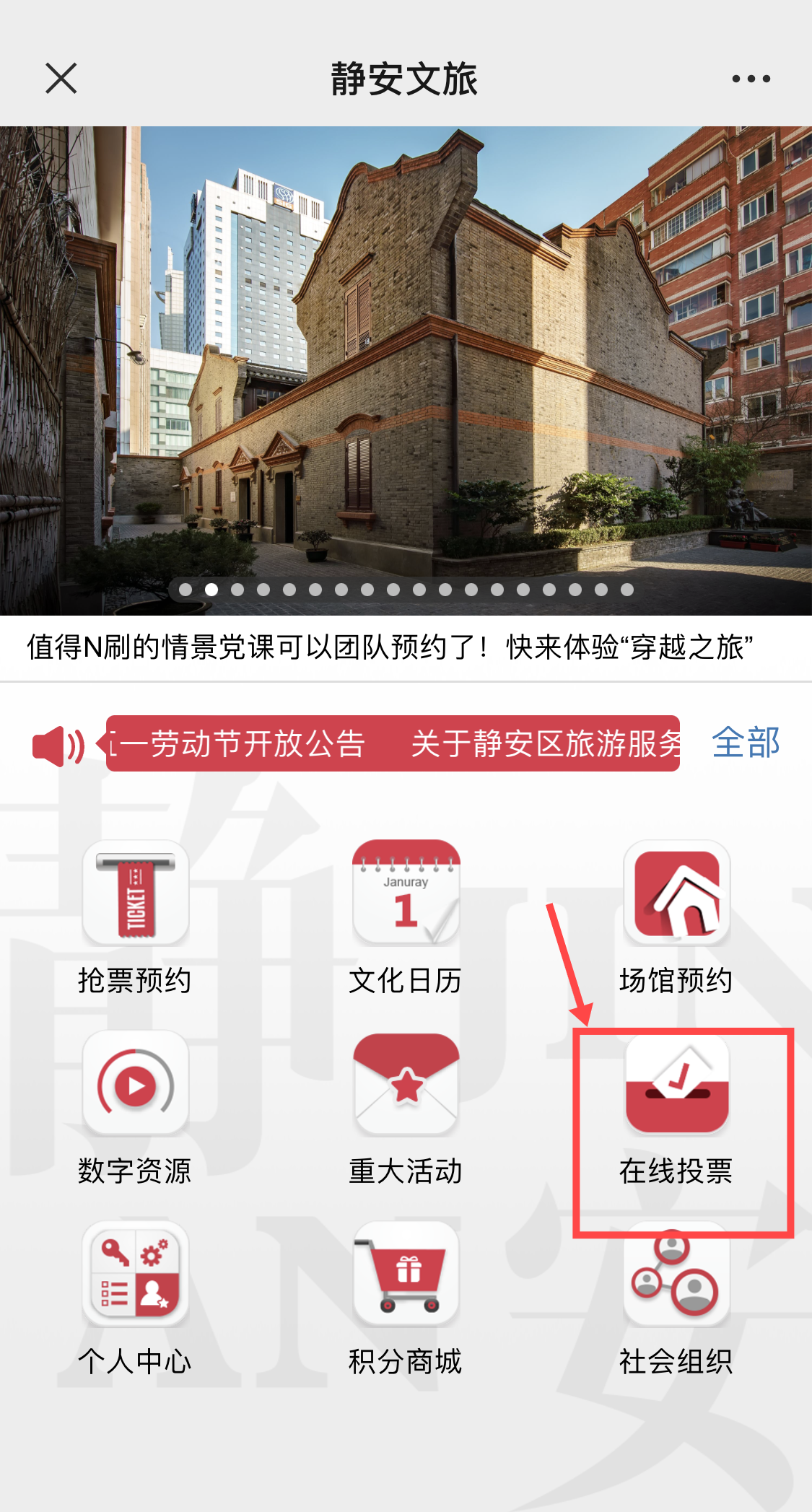Open the scrolling red announcement ticker

[393, 743]
